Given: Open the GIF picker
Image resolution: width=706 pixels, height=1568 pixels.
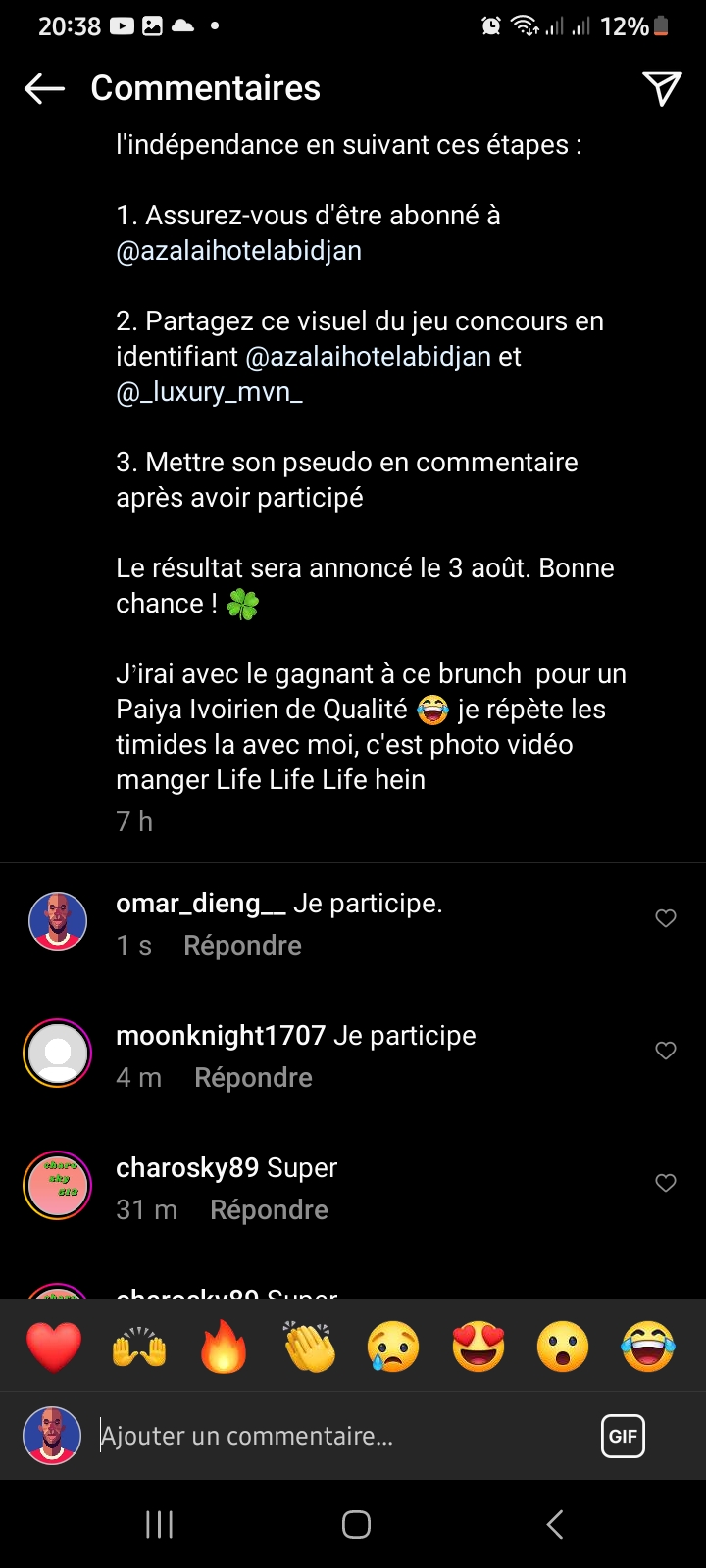Looking at the screenshot, I should (623, 1437).
